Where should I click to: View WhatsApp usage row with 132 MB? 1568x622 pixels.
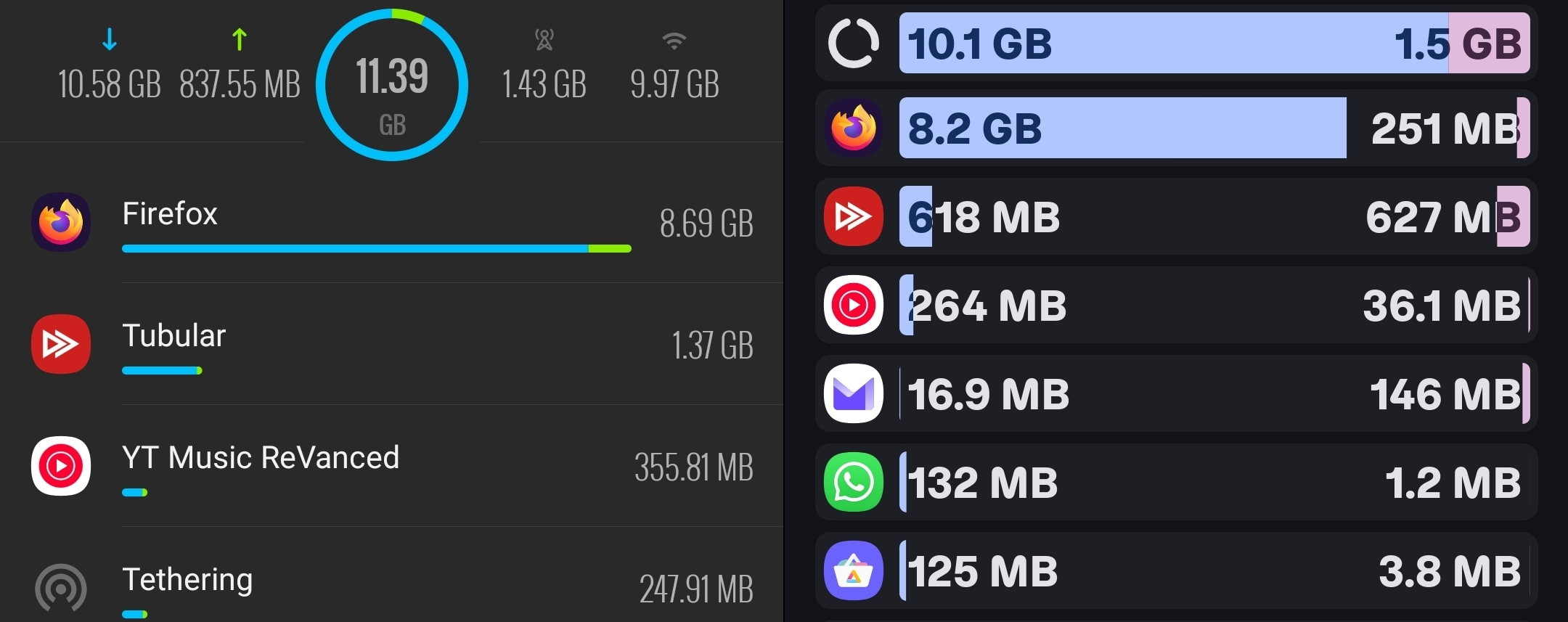pyautogui.click(x=1176, y=482)
